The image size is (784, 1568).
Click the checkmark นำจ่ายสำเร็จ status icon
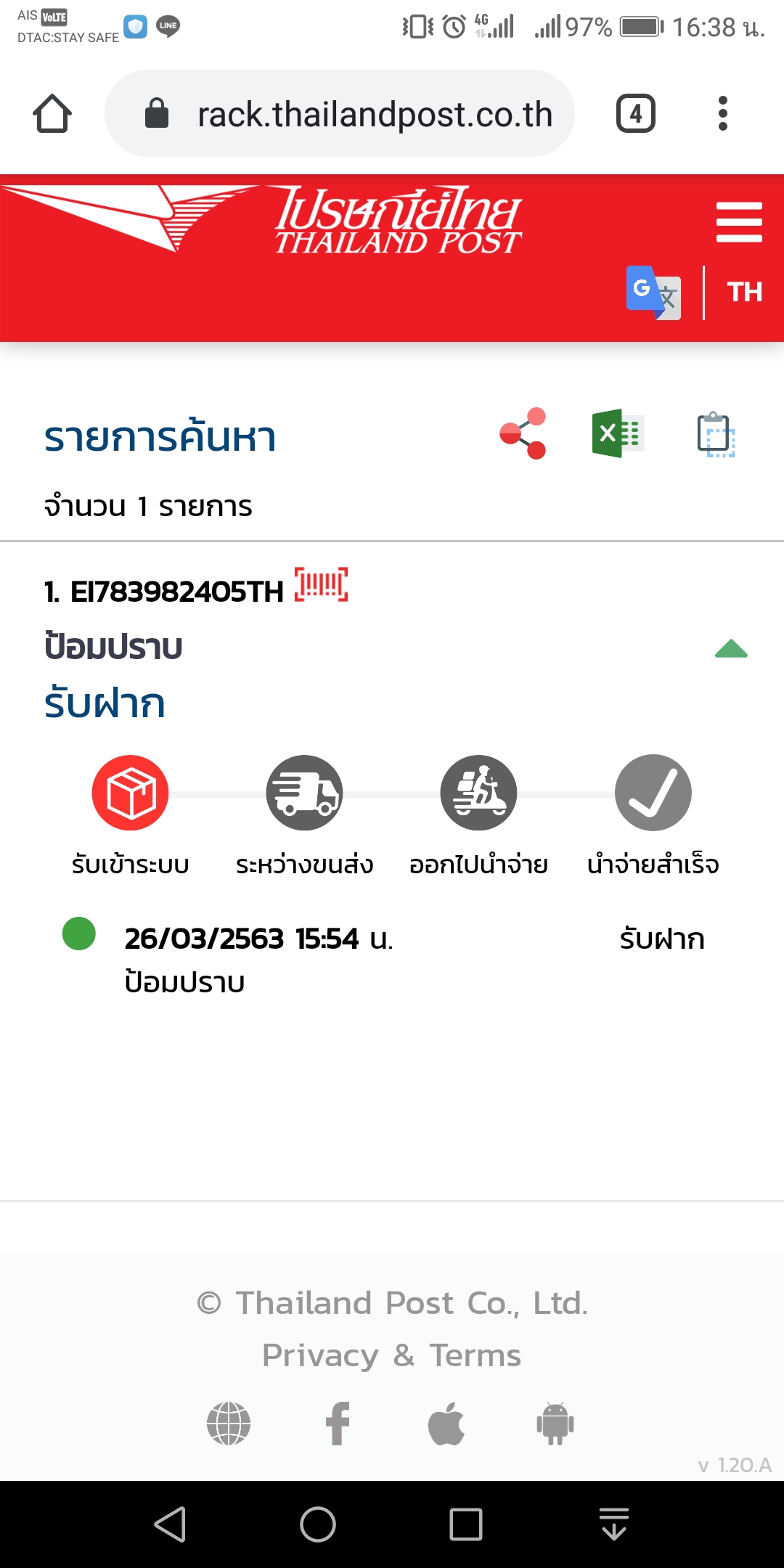[x=652, y=792]
